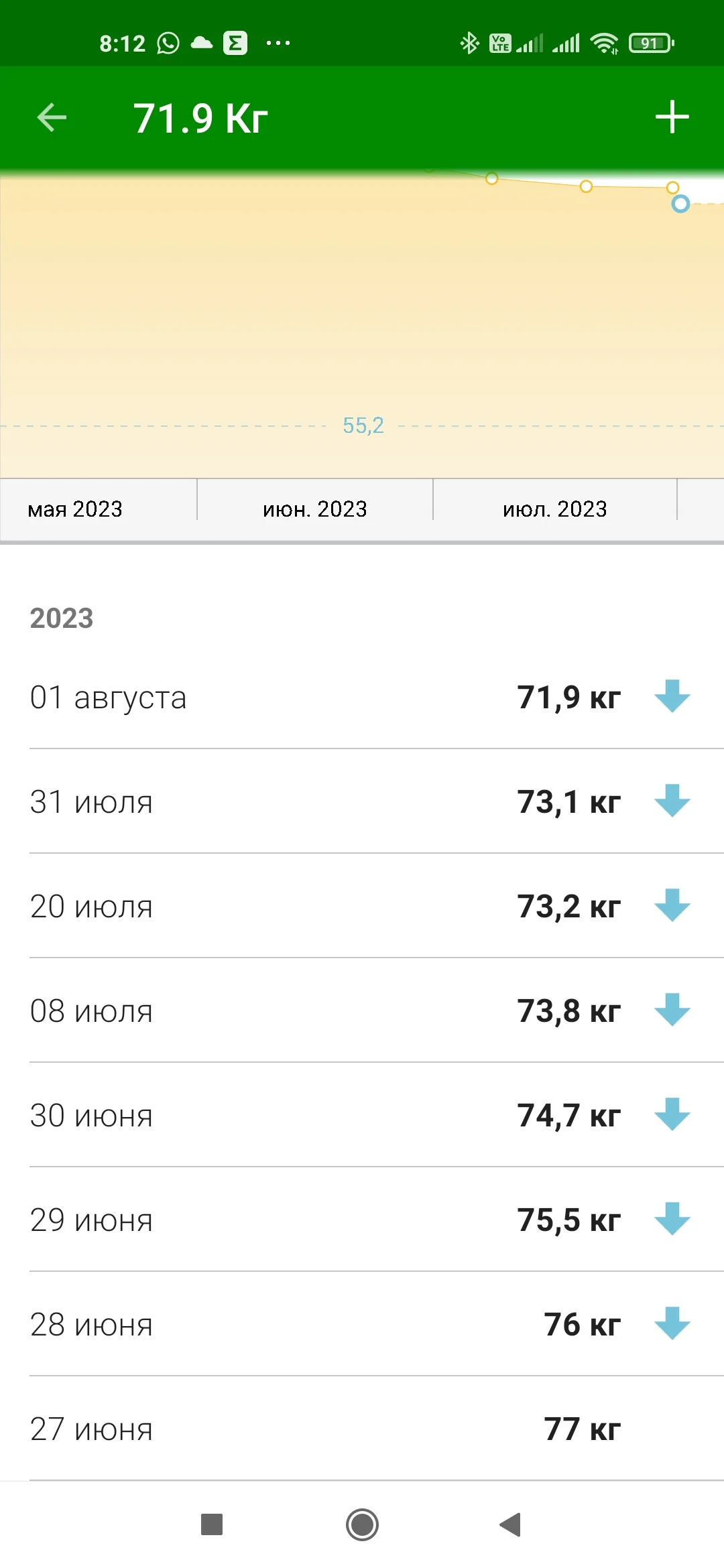Select the июл. 2023 month tab
The height and width of the screenshot is (1568, 724).
(x=555, y=509)
